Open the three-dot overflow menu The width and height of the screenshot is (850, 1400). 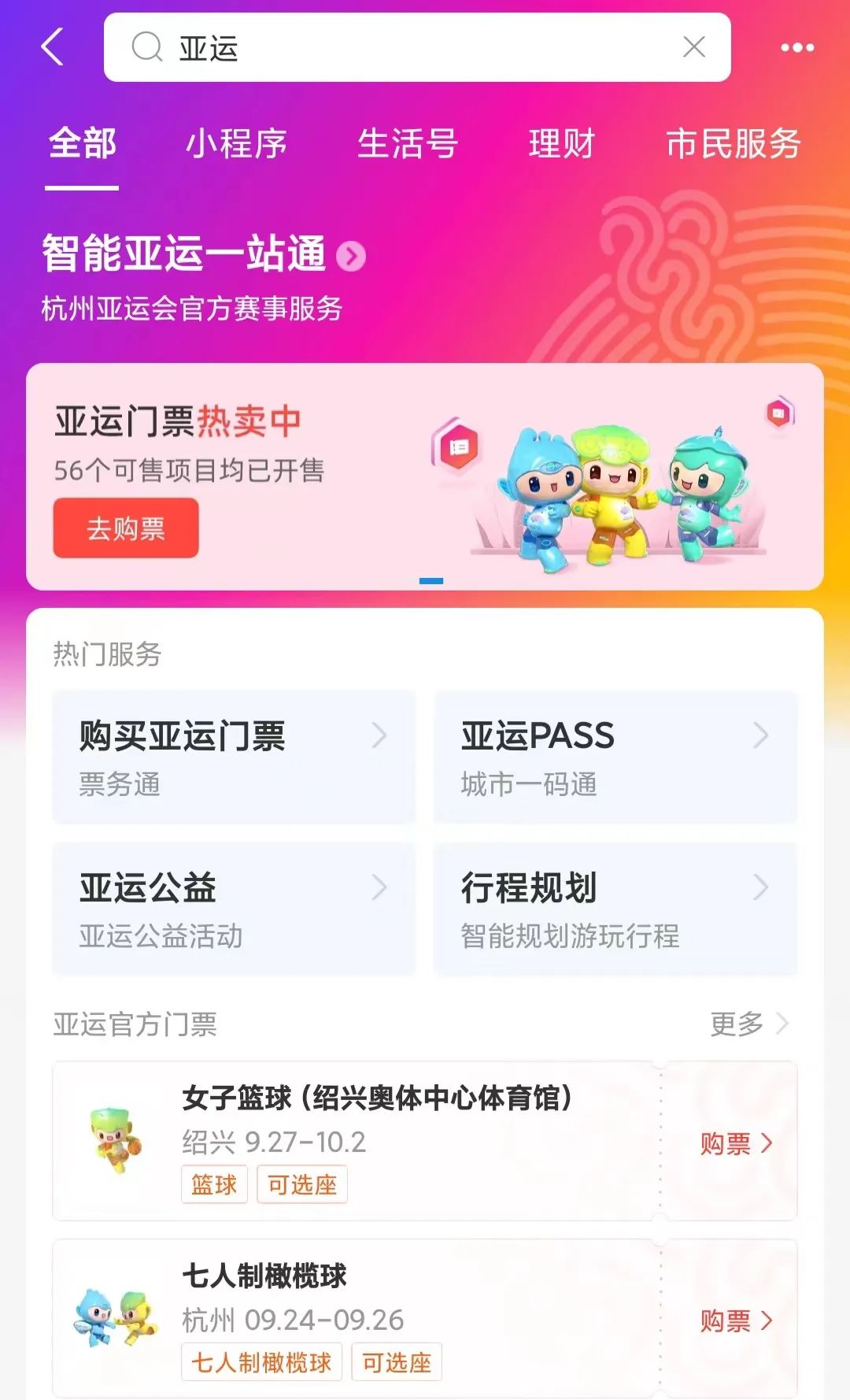796,48
